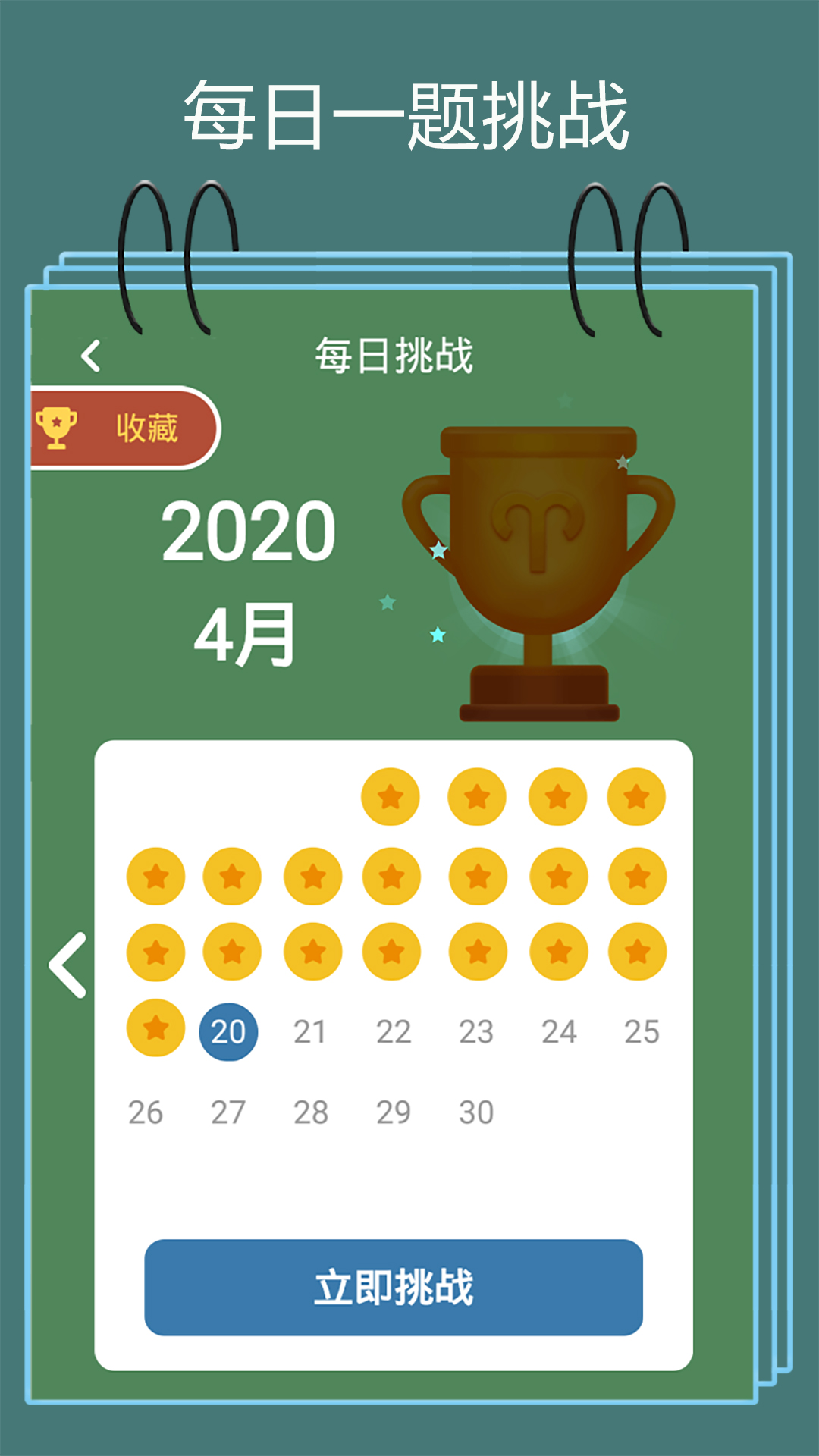
Task: Click the star marking April 12
Action: tap(155, 952)
